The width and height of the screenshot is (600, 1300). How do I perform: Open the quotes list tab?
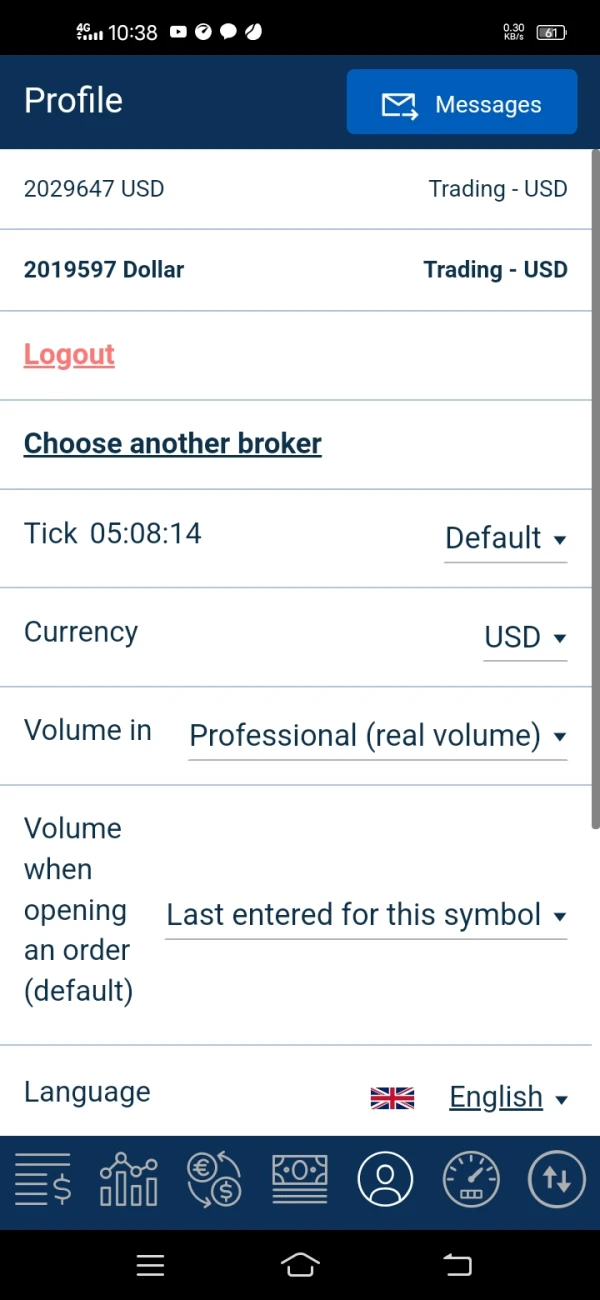coord(43,1181)
